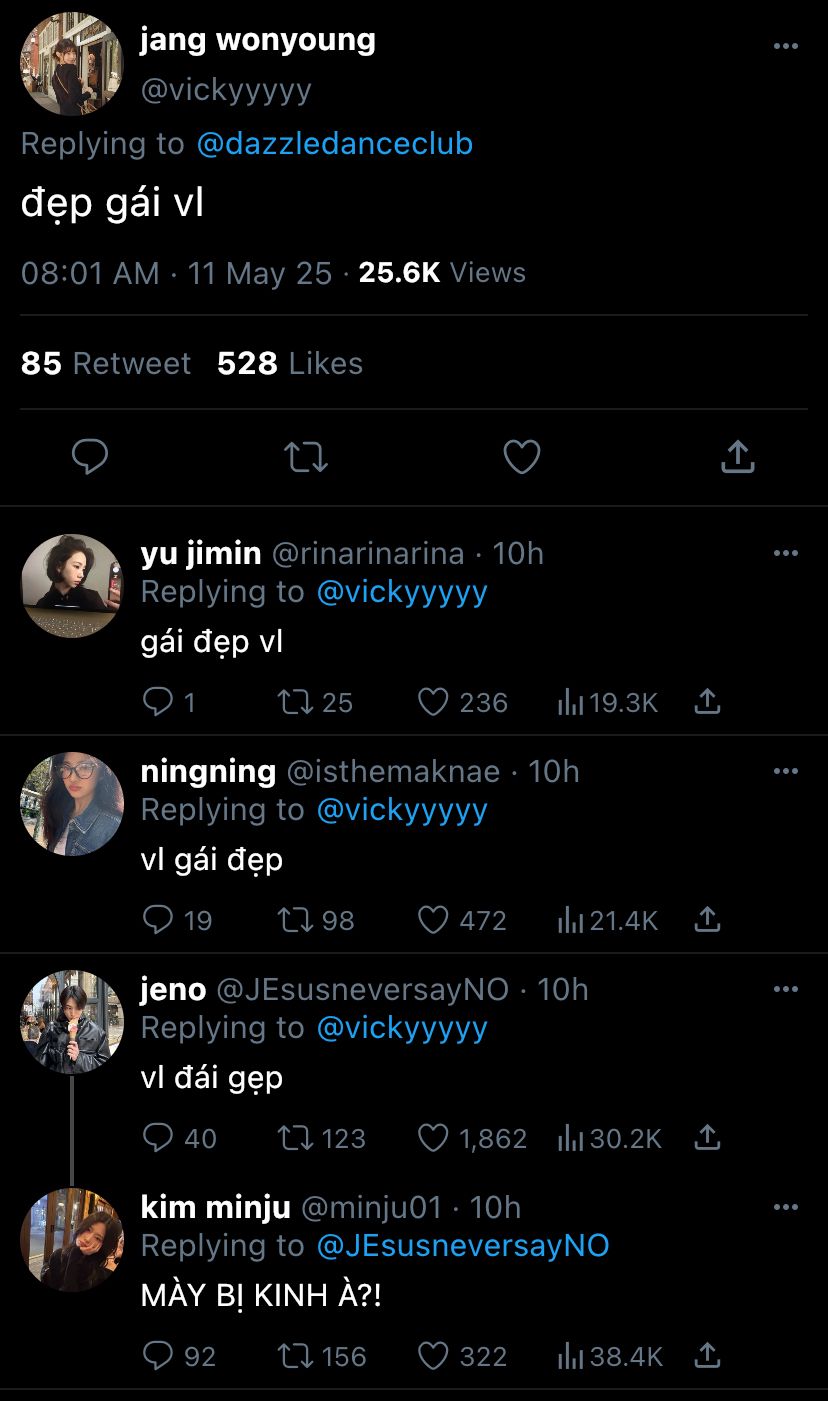Open the overflow menu on yu jimin's reply

pyautogui.click(x=786, y=553)
